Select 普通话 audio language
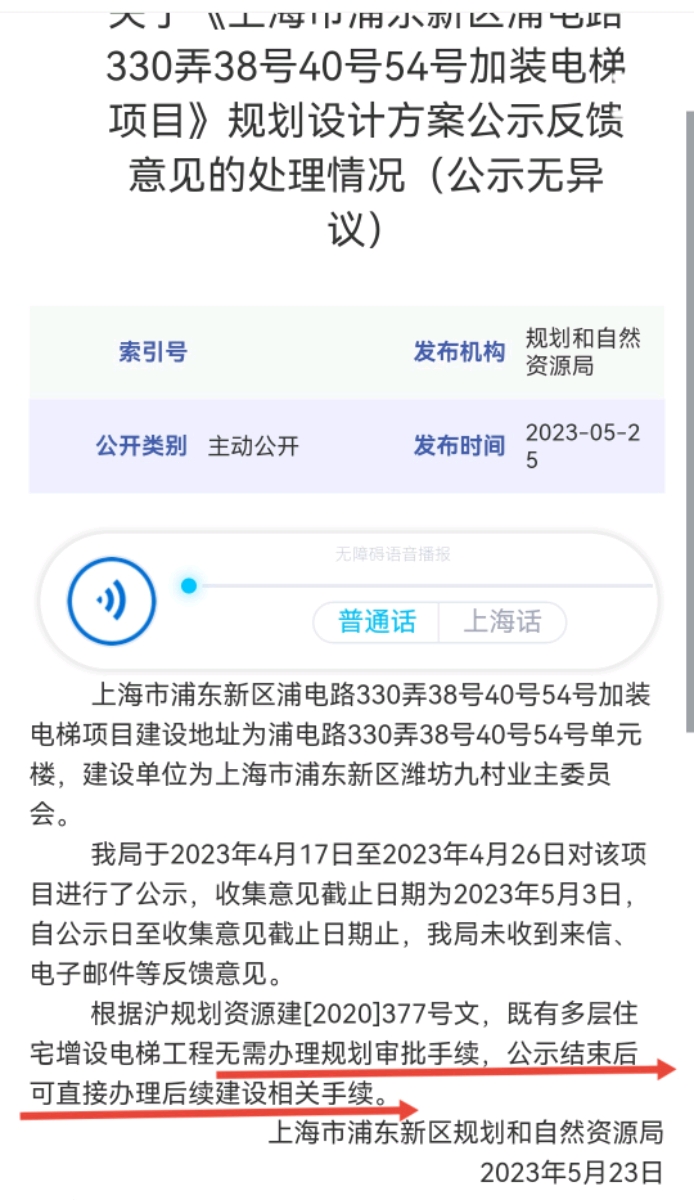The width and height of the screenshot is (694, 1200). (377, 622)
